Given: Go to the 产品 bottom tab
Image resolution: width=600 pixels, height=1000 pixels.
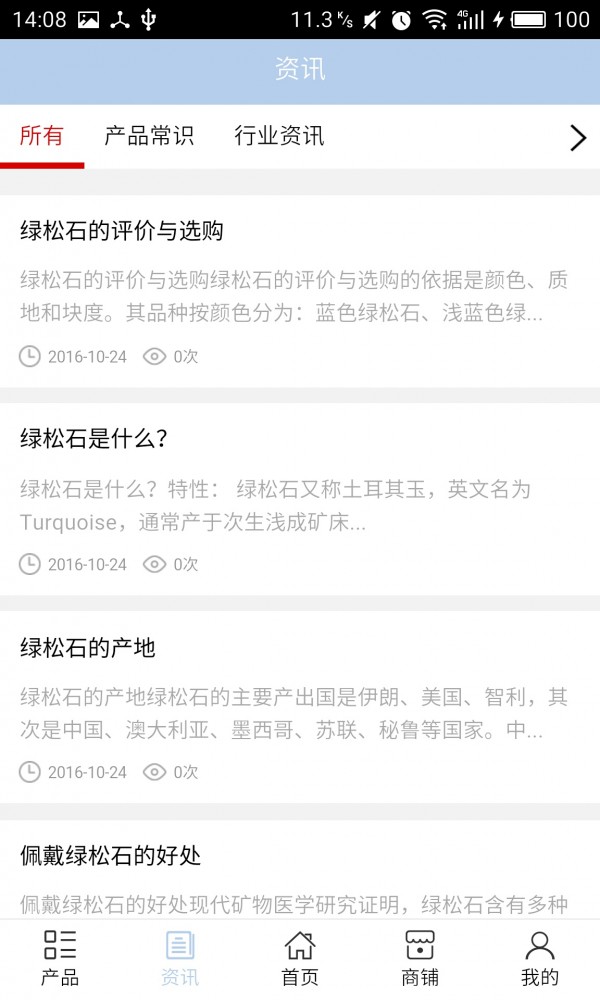Looking at the screenshot, I should tap(60, 959).
